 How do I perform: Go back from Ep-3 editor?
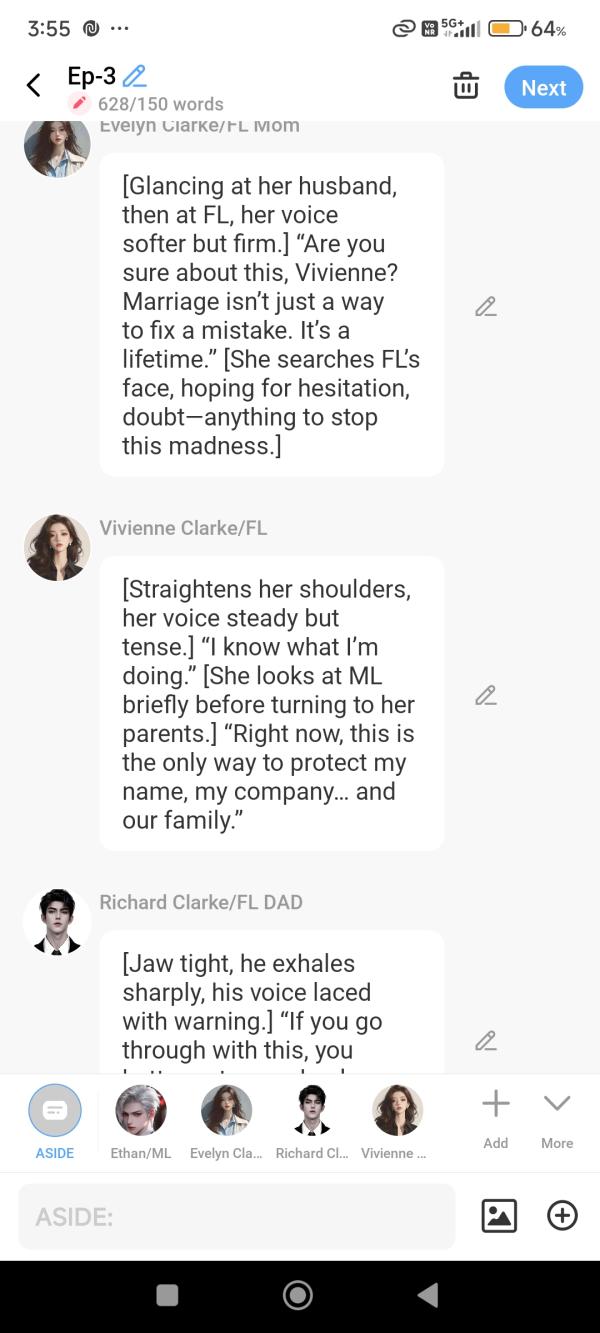coord(34,86)
